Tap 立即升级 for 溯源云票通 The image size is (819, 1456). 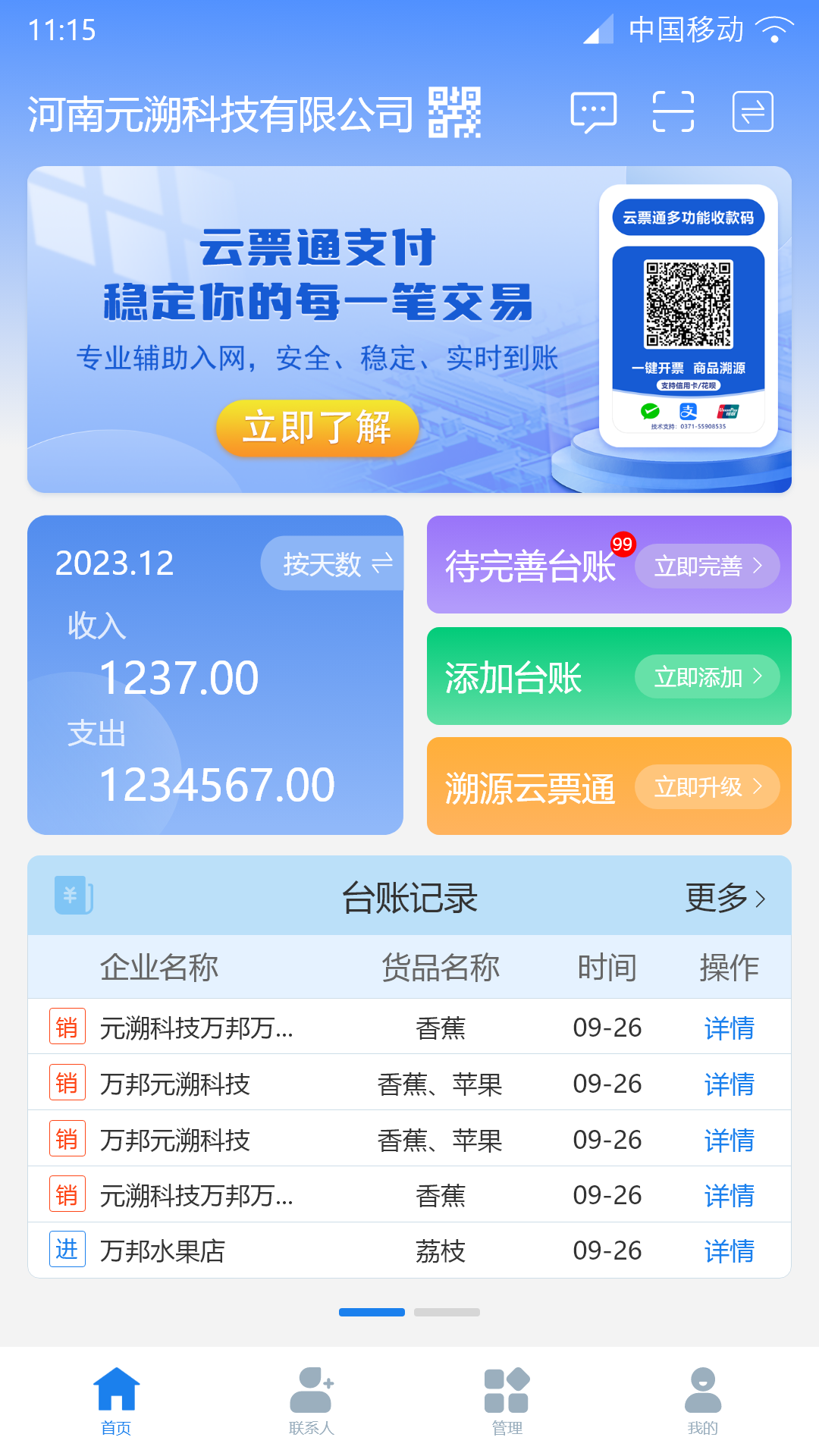coord(707,787)
